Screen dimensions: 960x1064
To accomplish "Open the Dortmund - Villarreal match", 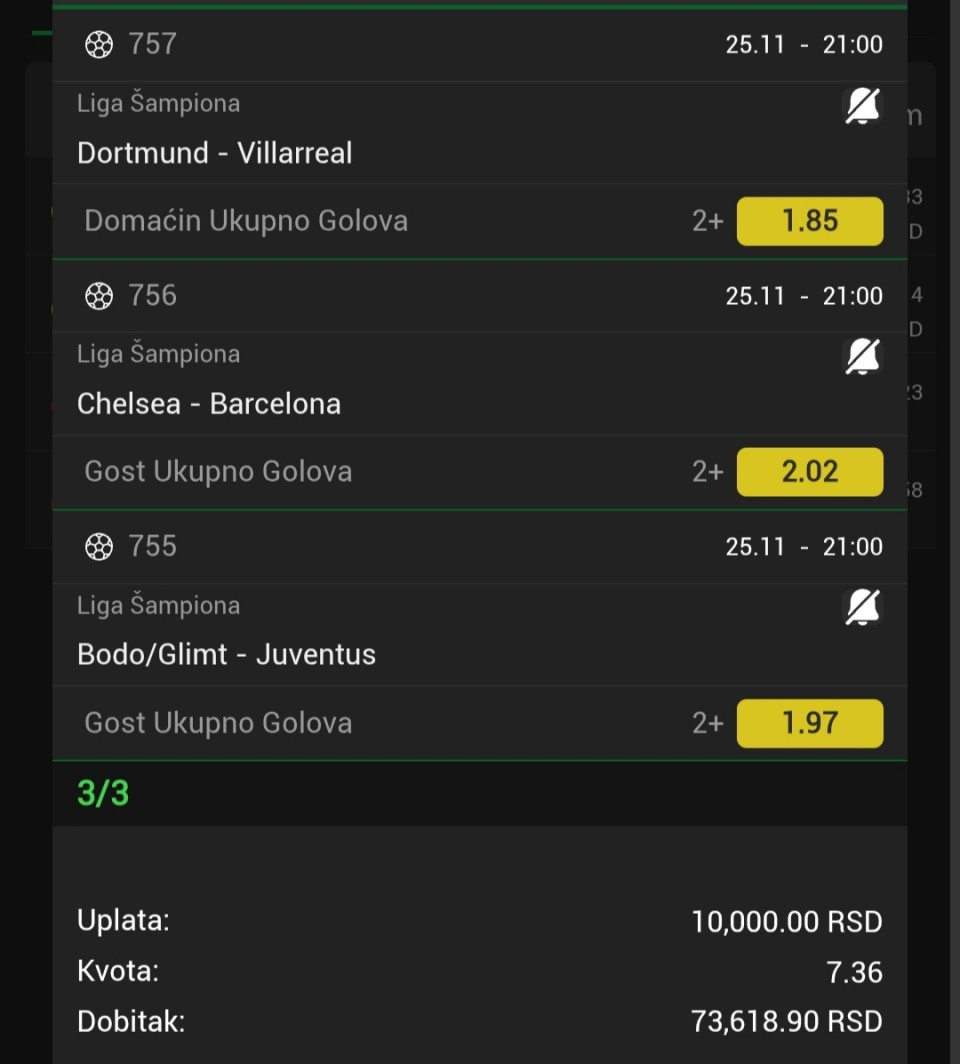I will pos(215,153).
